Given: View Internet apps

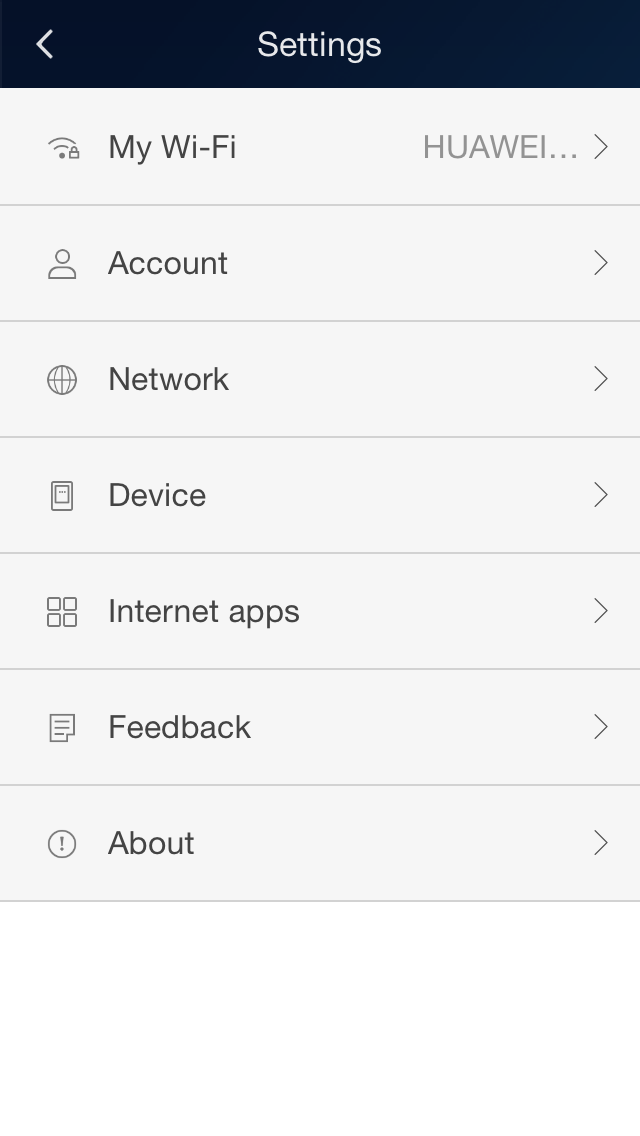Looking at the screenshot, I should (x=320, y=611).
